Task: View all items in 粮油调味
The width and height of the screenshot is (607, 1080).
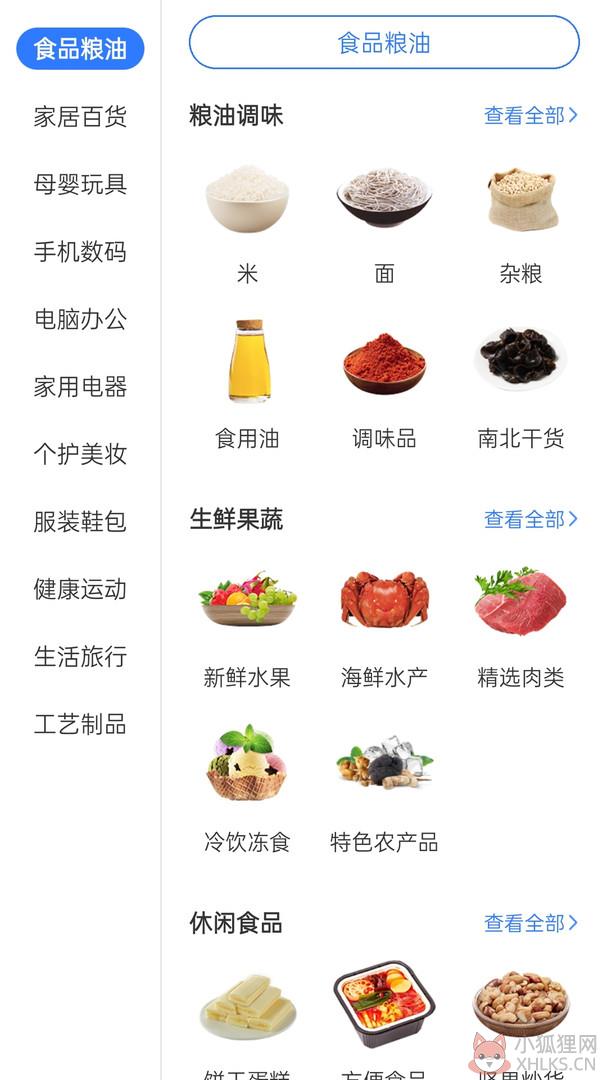Action: click(x=531, y=116)
